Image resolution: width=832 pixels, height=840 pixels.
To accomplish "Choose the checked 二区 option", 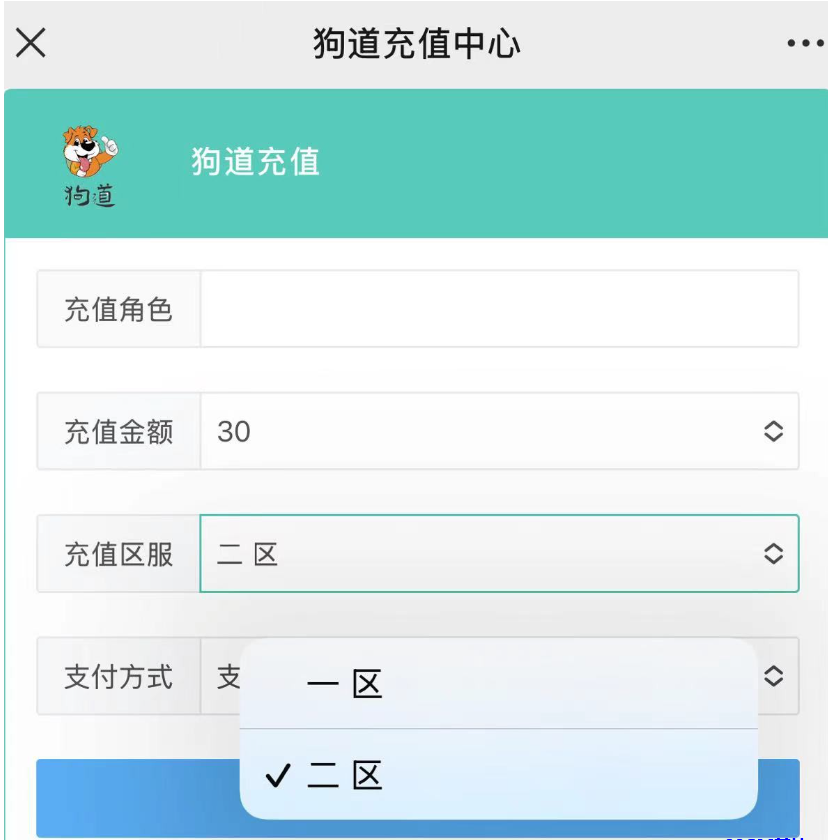I will pyautogui.click(x=498, y=775).
